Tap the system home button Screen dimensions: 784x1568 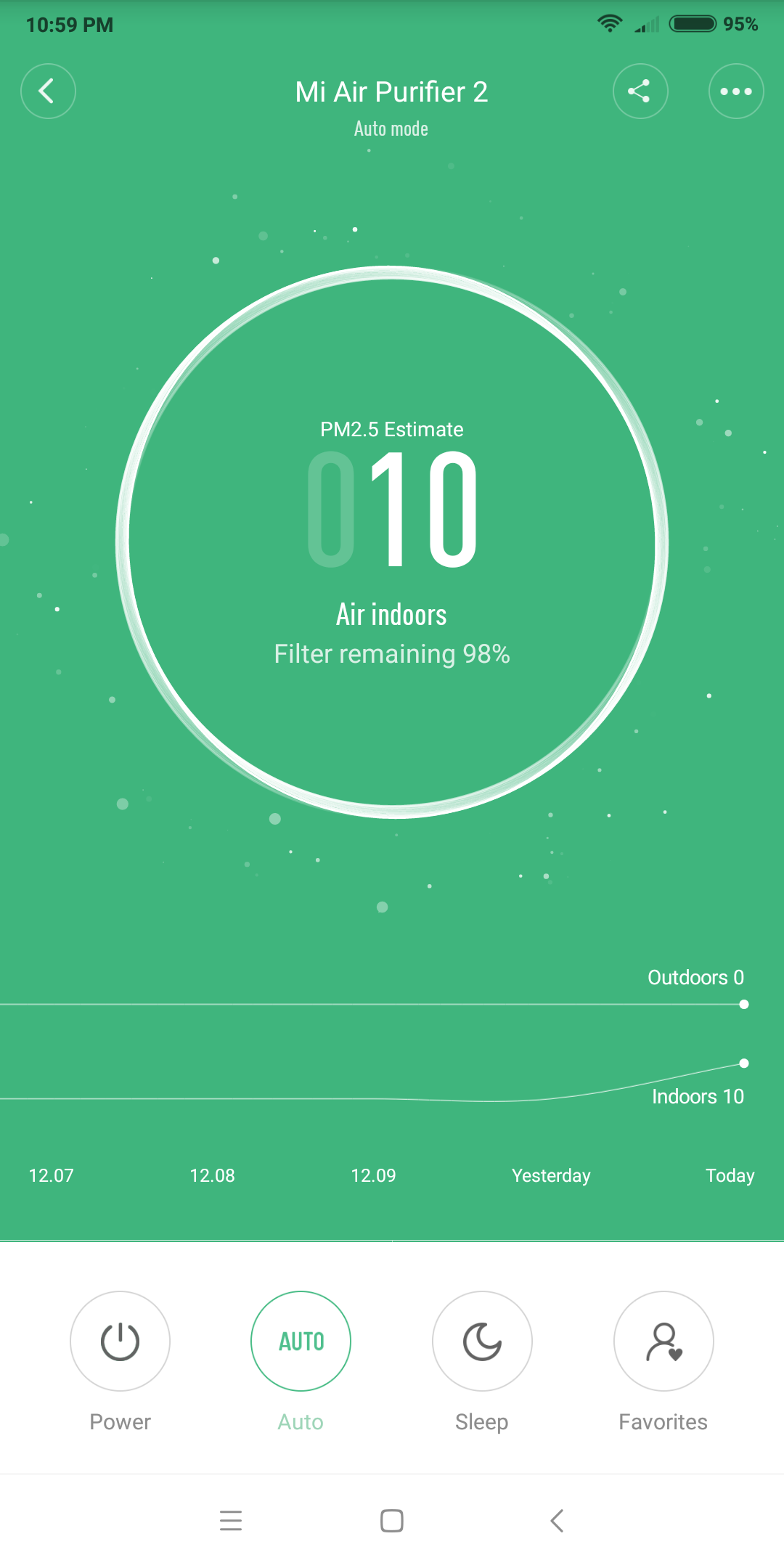pyautogui.click(x=392, y=1520)
